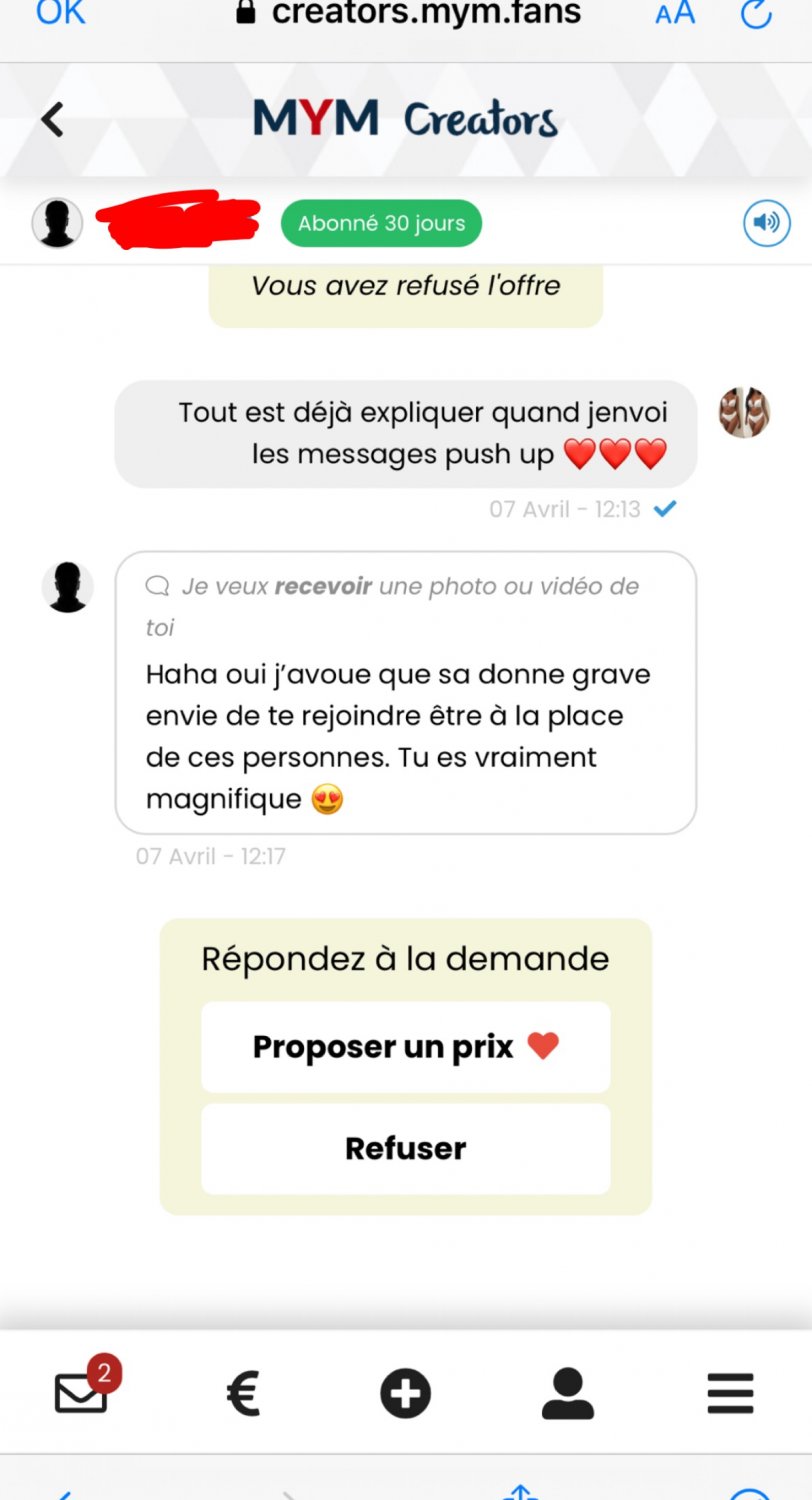
Task: Open the euro earnings tab
Action: (x=243, y=1393)
